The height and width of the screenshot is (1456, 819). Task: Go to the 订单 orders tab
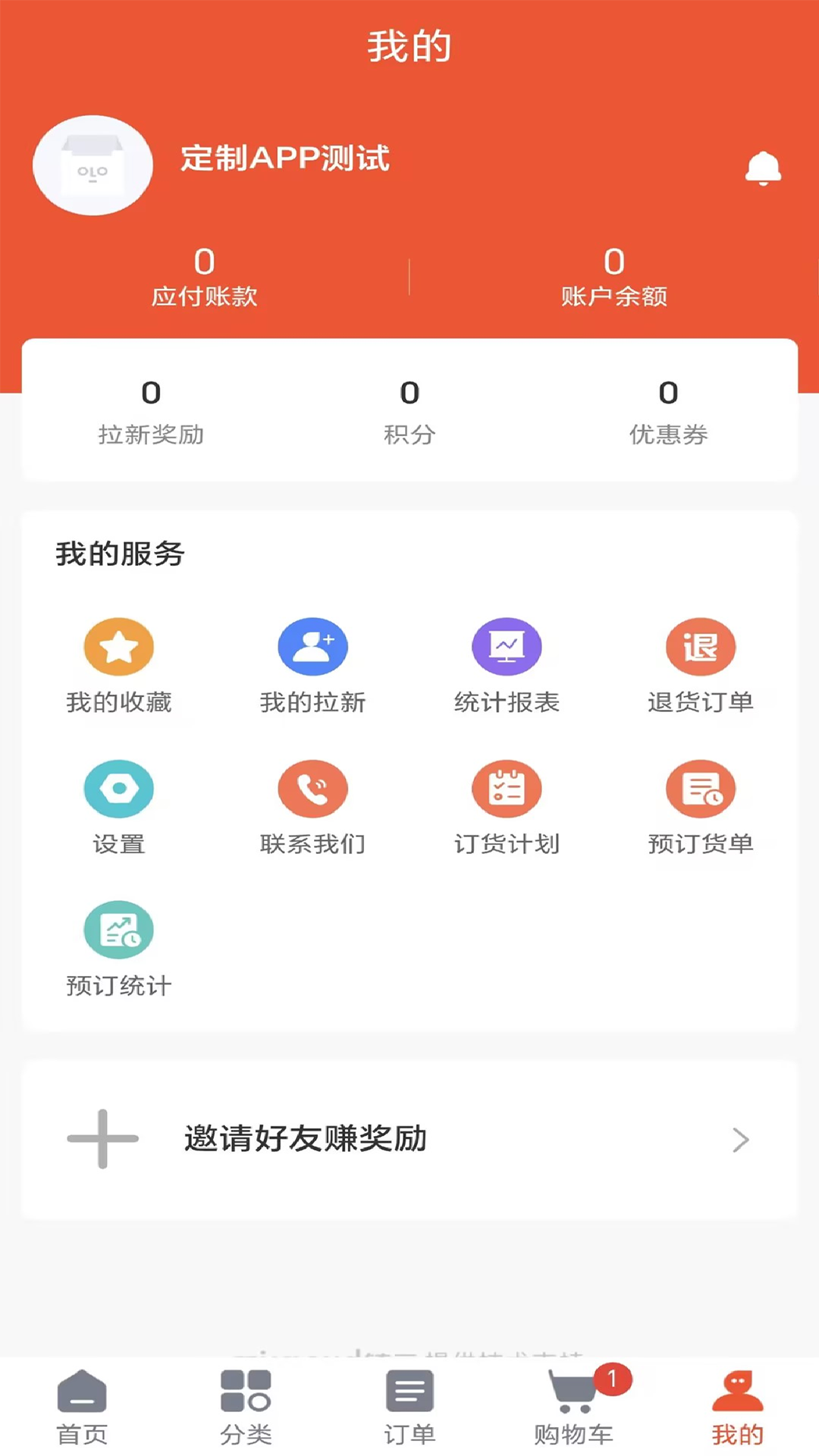coord(409,1407)
